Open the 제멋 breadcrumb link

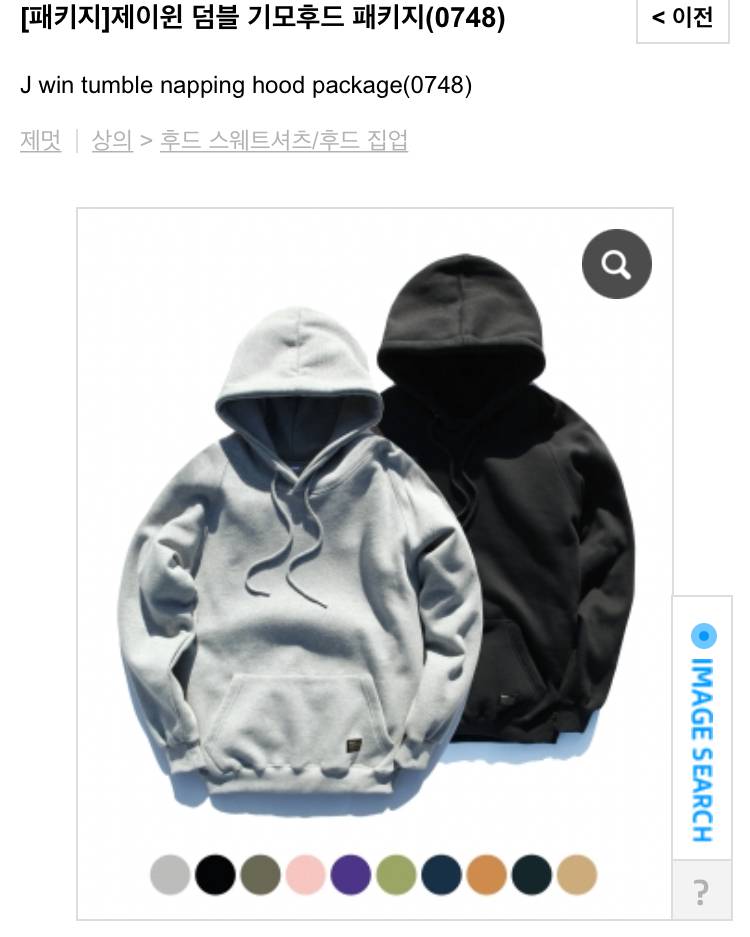click(40, 141)
